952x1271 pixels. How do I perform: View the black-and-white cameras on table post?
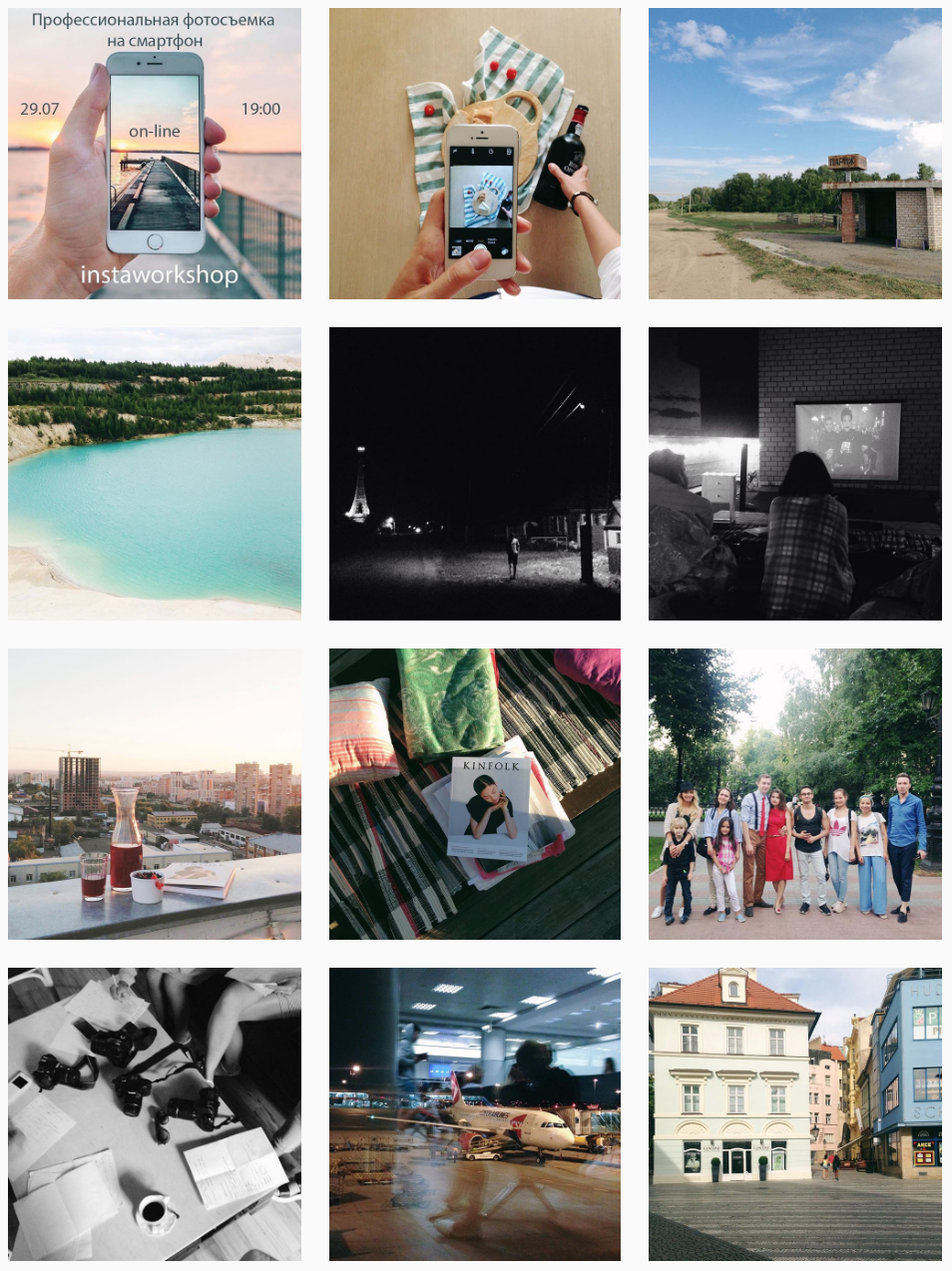coord(155,1114)
